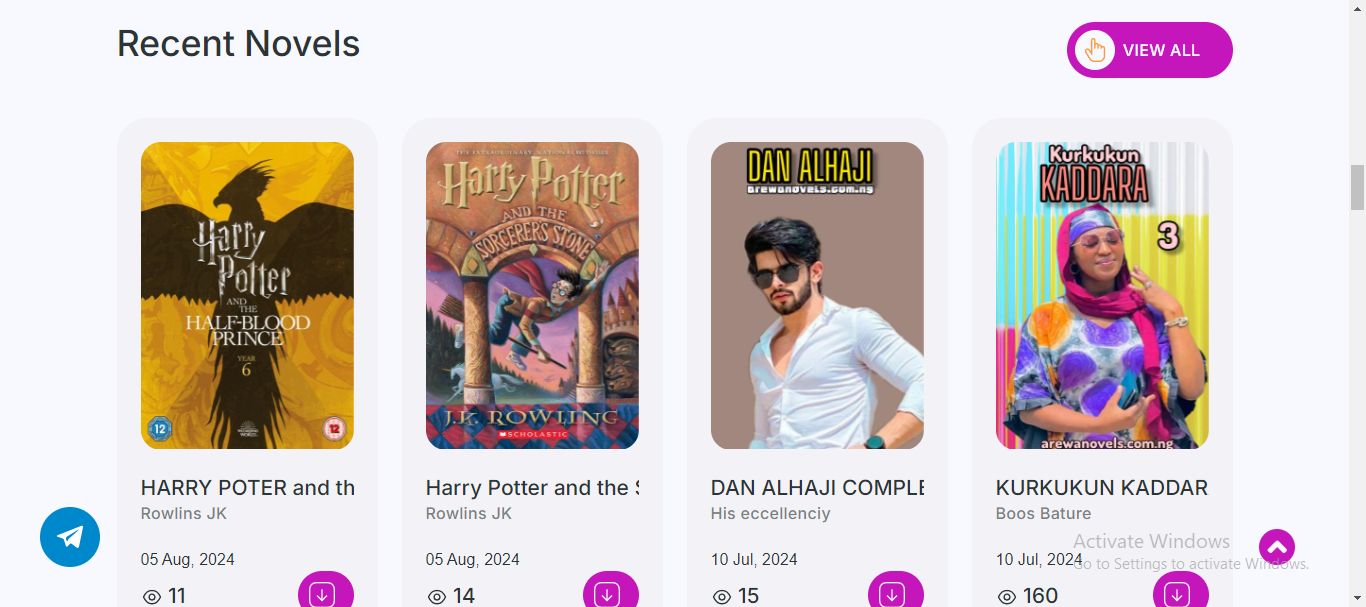Open the HARRY POTER and th title link

[247, 488]
